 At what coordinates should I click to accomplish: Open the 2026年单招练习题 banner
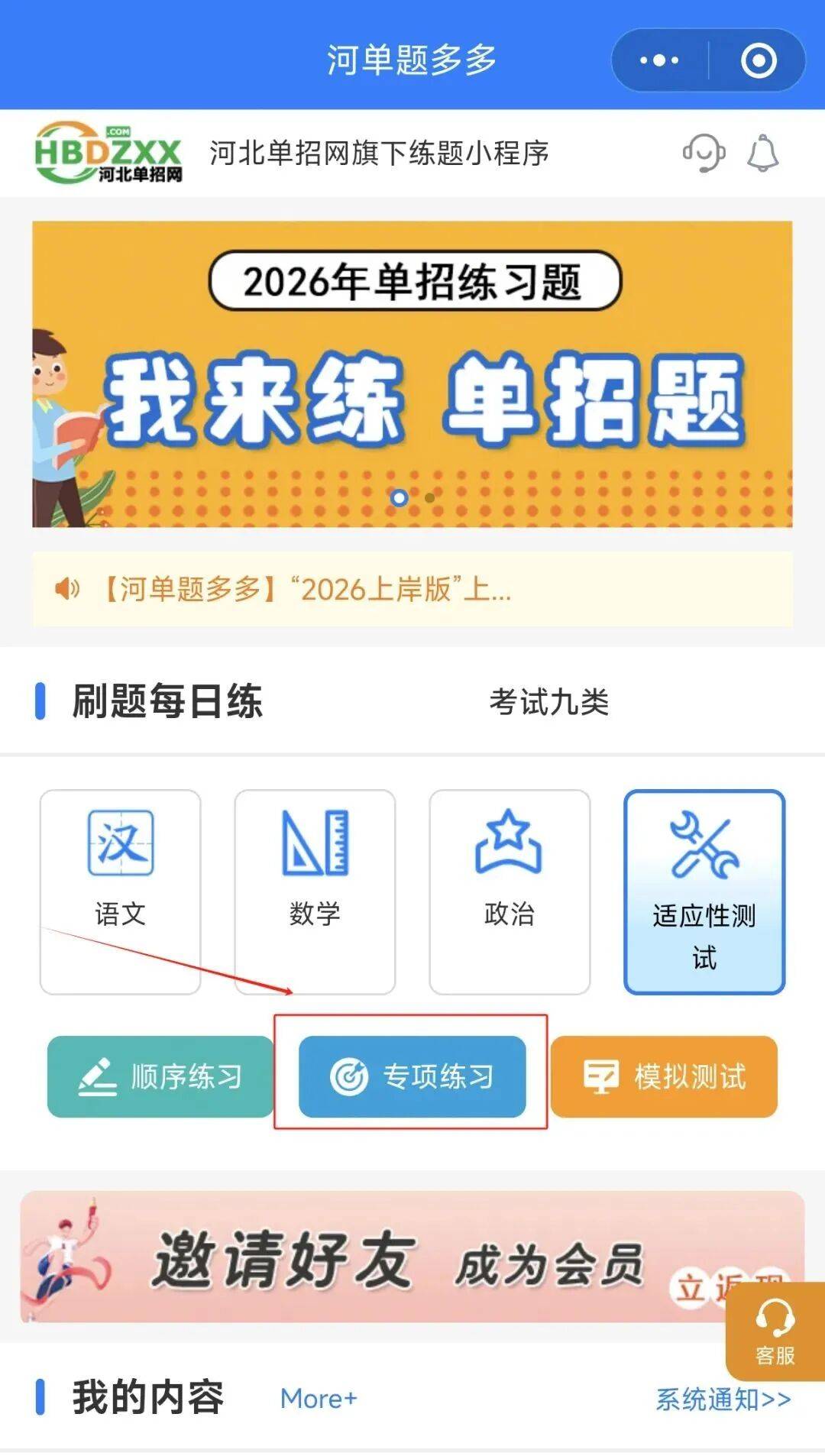pyautogui.click(x=412, y=374)
